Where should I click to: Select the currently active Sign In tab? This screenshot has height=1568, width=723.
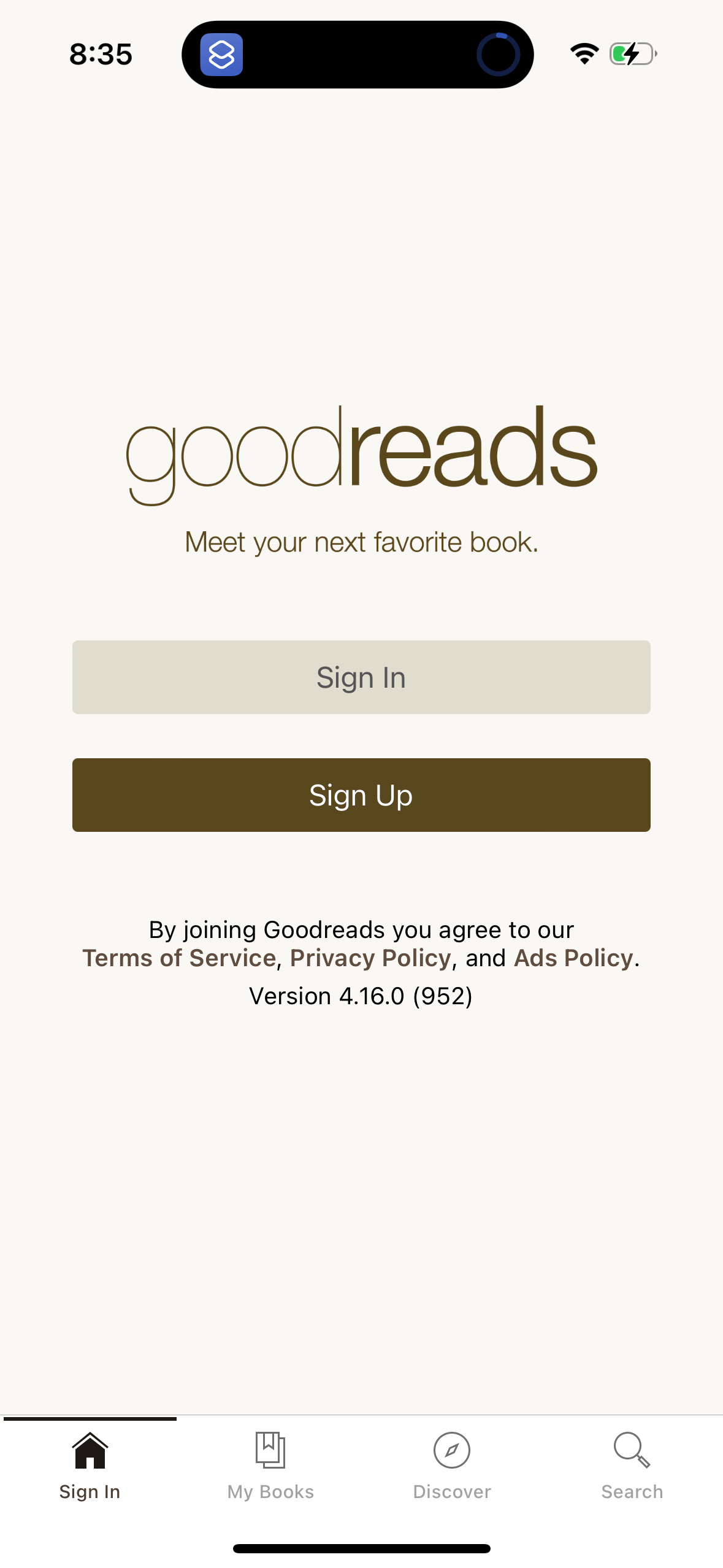[90, 1472]
